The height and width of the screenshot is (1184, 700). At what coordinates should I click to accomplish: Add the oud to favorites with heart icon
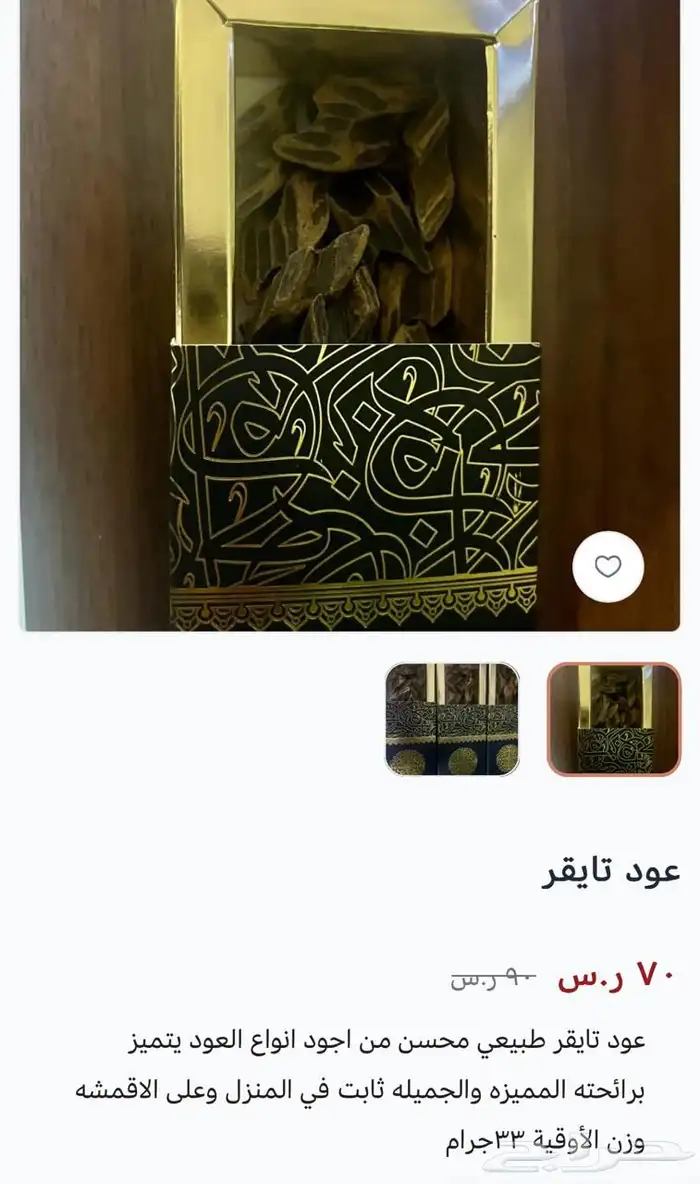tap(608, 566)
